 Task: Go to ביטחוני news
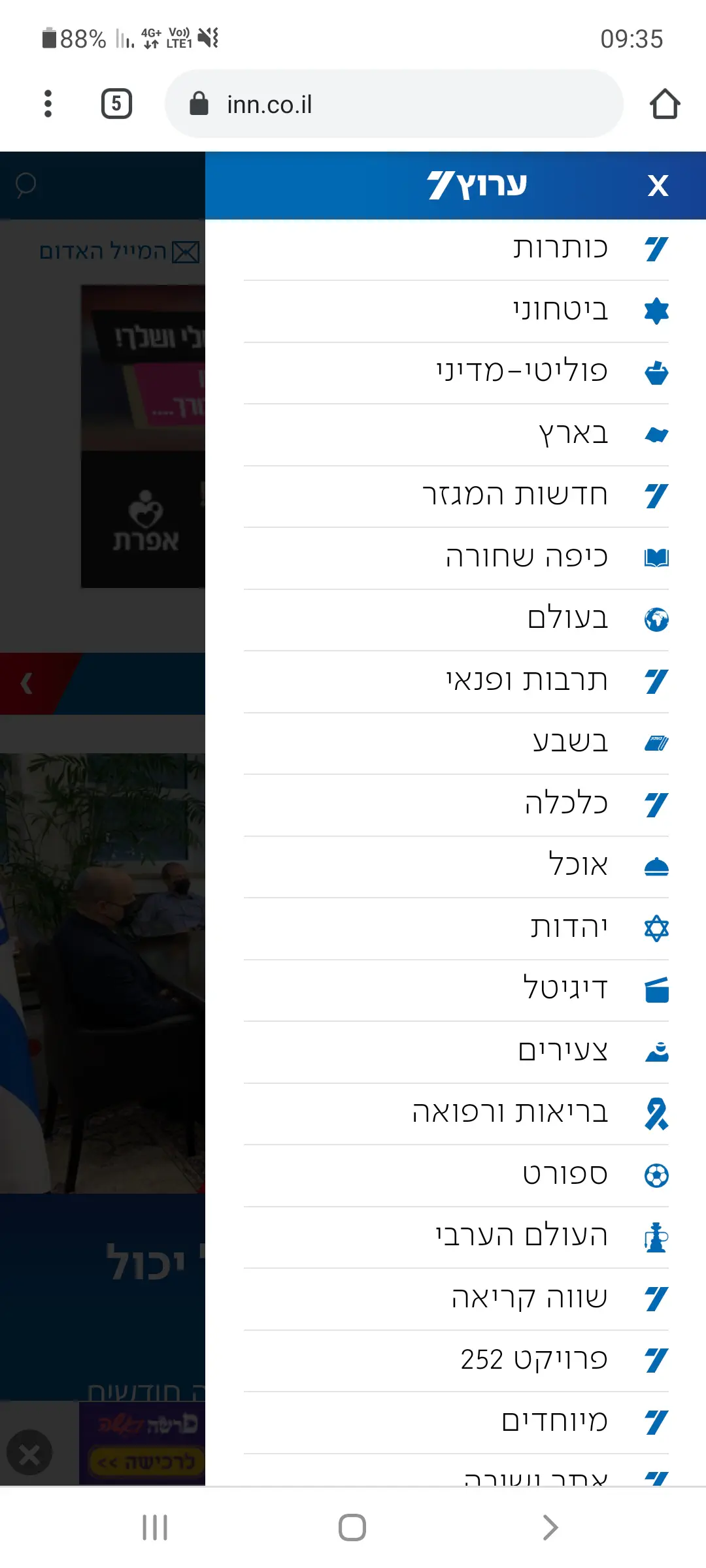(x=560, y=310)
